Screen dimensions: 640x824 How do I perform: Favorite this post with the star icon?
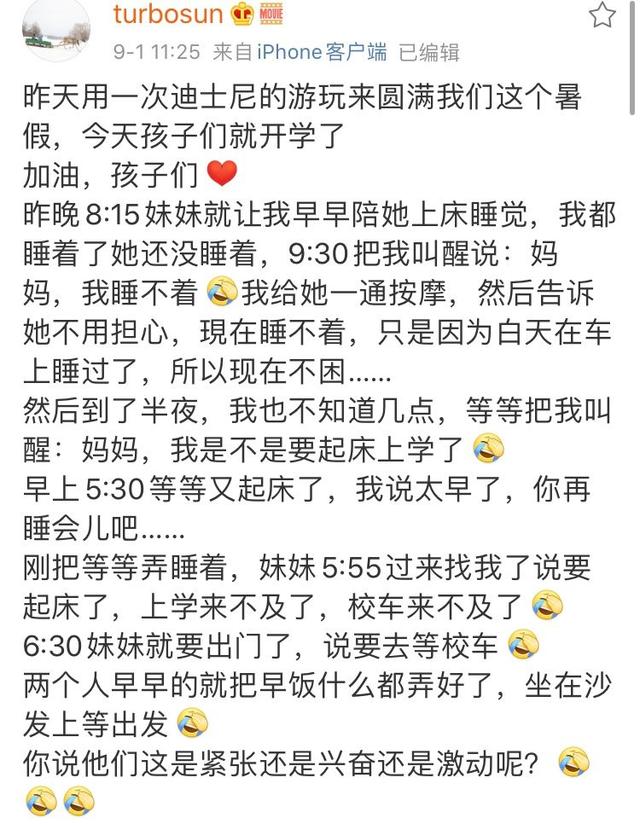click(x=601, y=15)
